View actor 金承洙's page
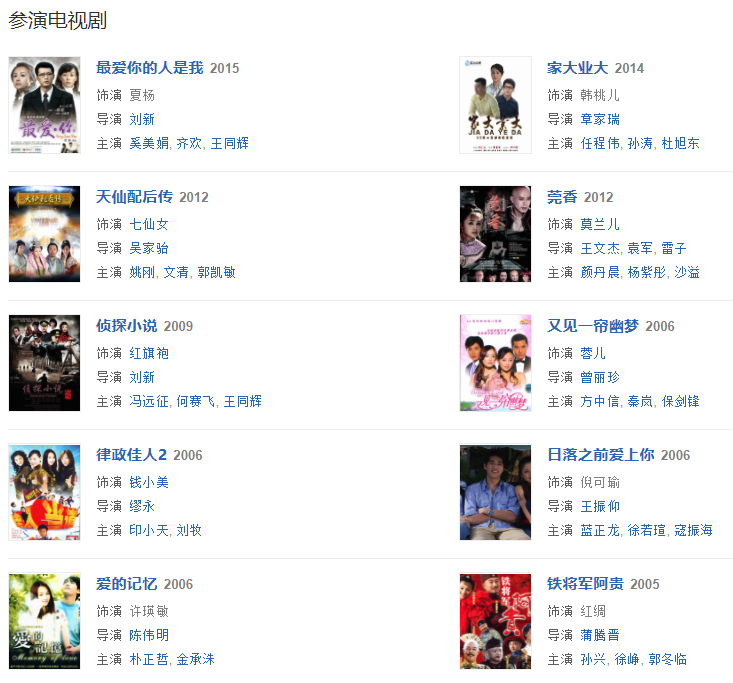This screenshot has width=733, height=683. pyautogui.click(x=195, y=659)
